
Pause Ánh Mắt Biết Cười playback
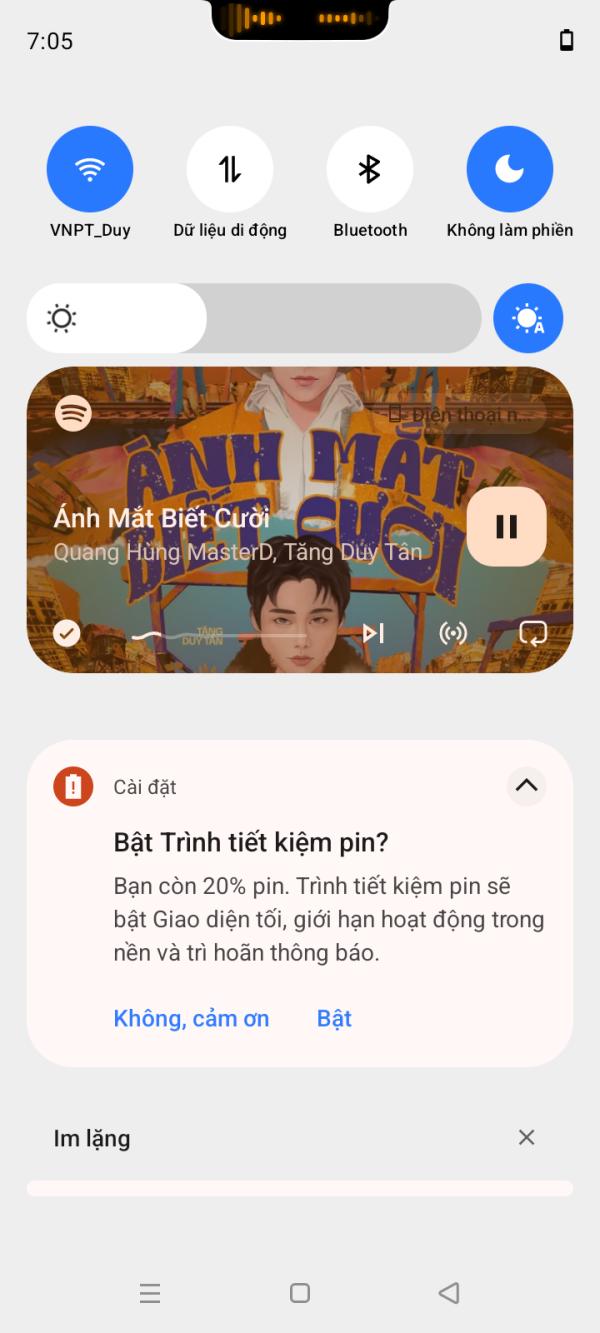point(506,527)
